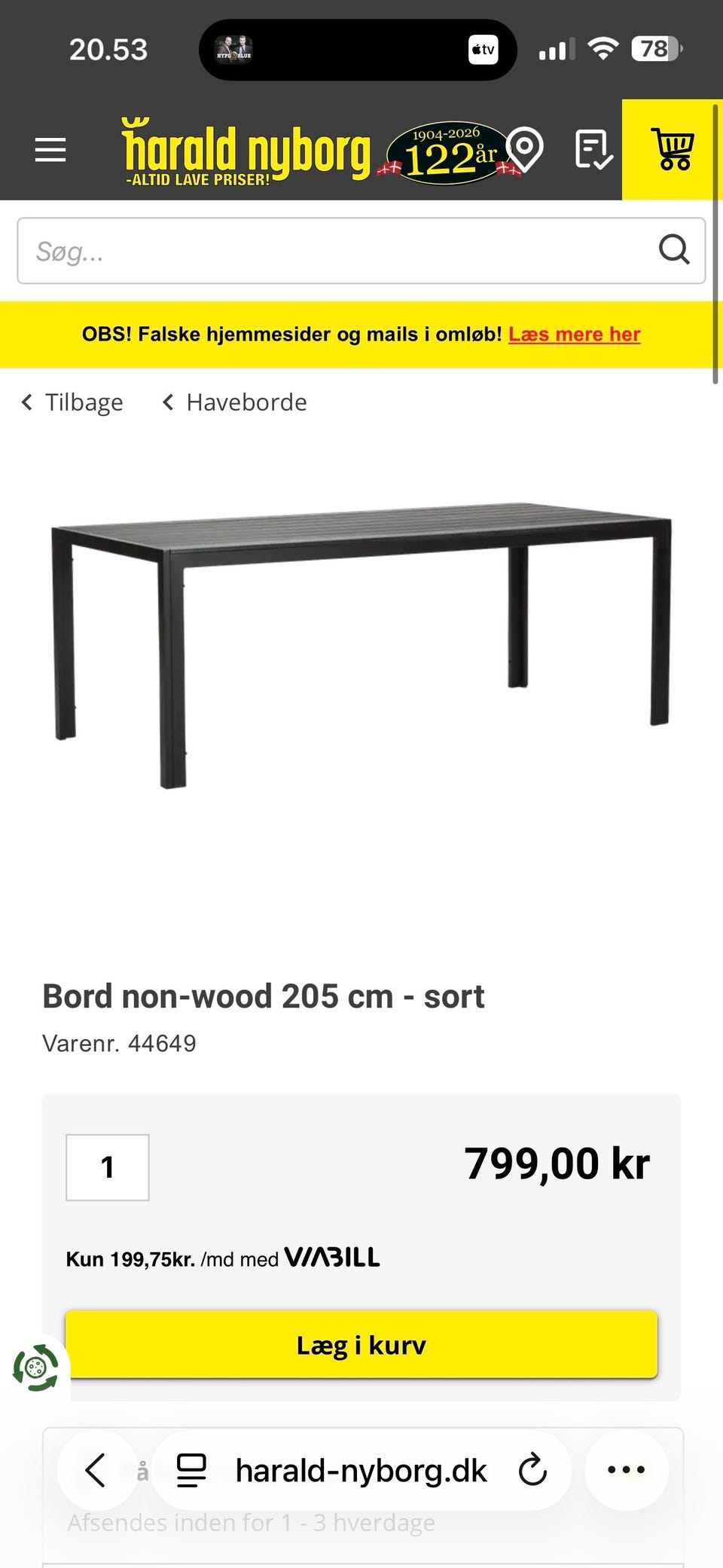Edit the quantity field
The height and width of the screenshot is (1568, 723).
coord(108,1167)
